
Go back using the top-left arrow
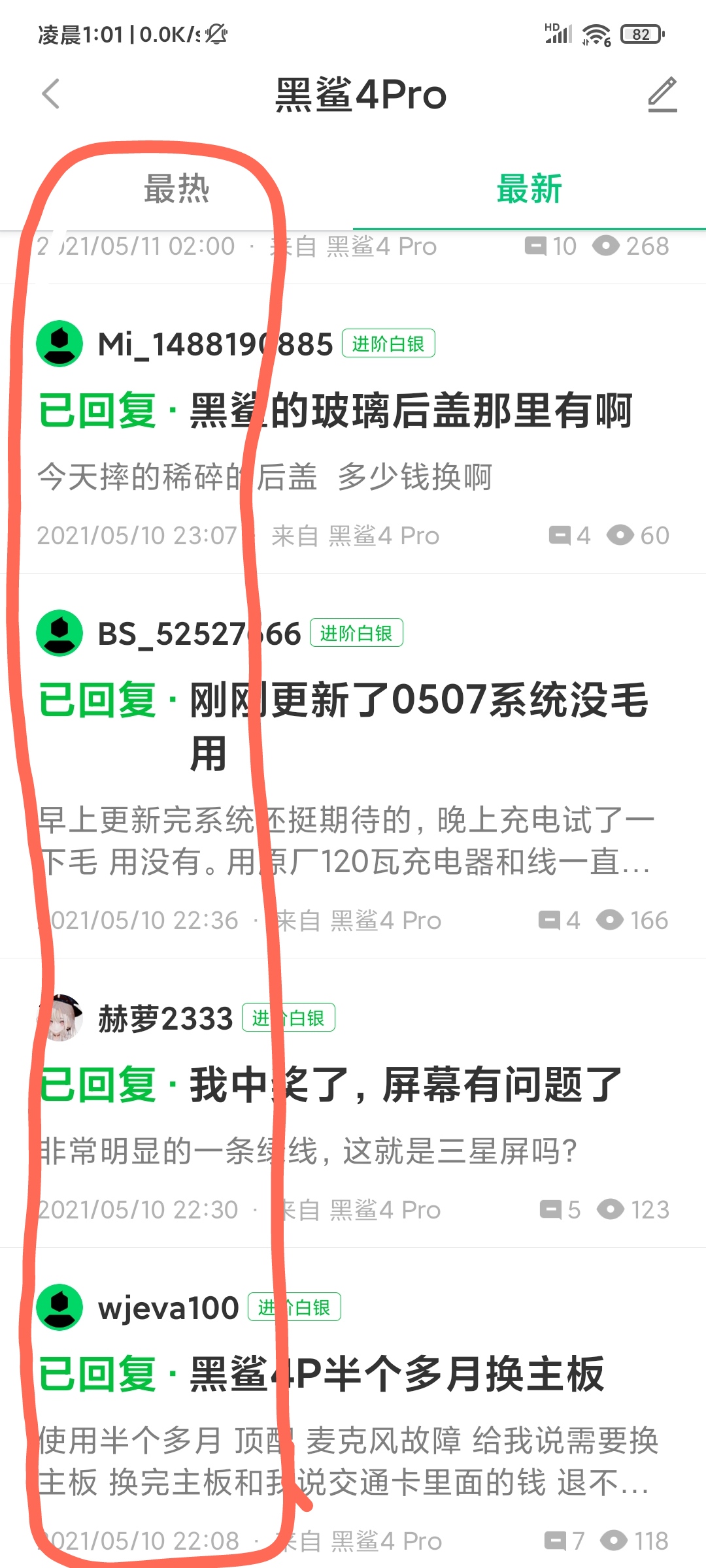click(x=51, y=94)
